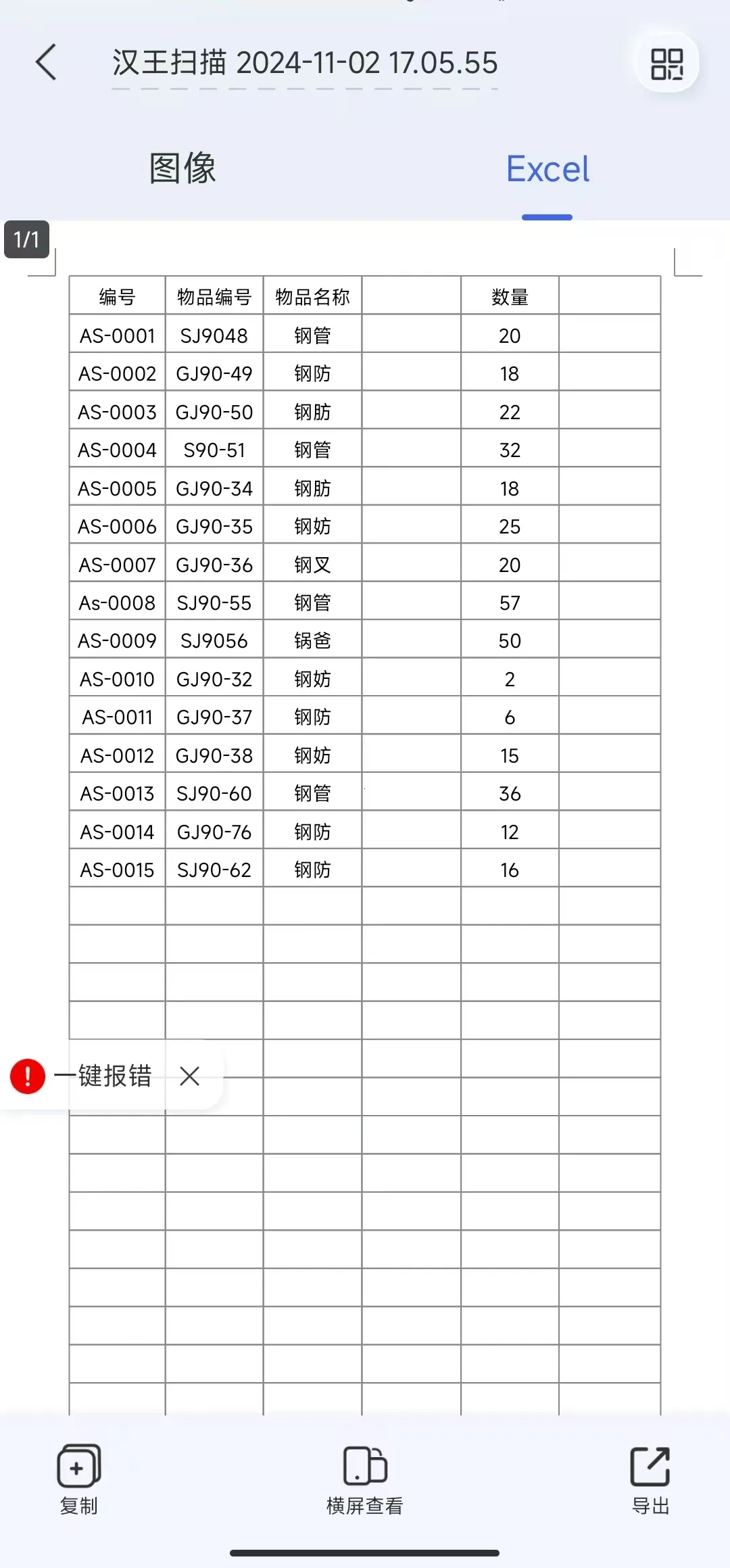The width and height of the screenshot is (730, 1568).
Task: Tap the 1/1 page indicator
Action: pyautogui.click(x=25, y=240)
